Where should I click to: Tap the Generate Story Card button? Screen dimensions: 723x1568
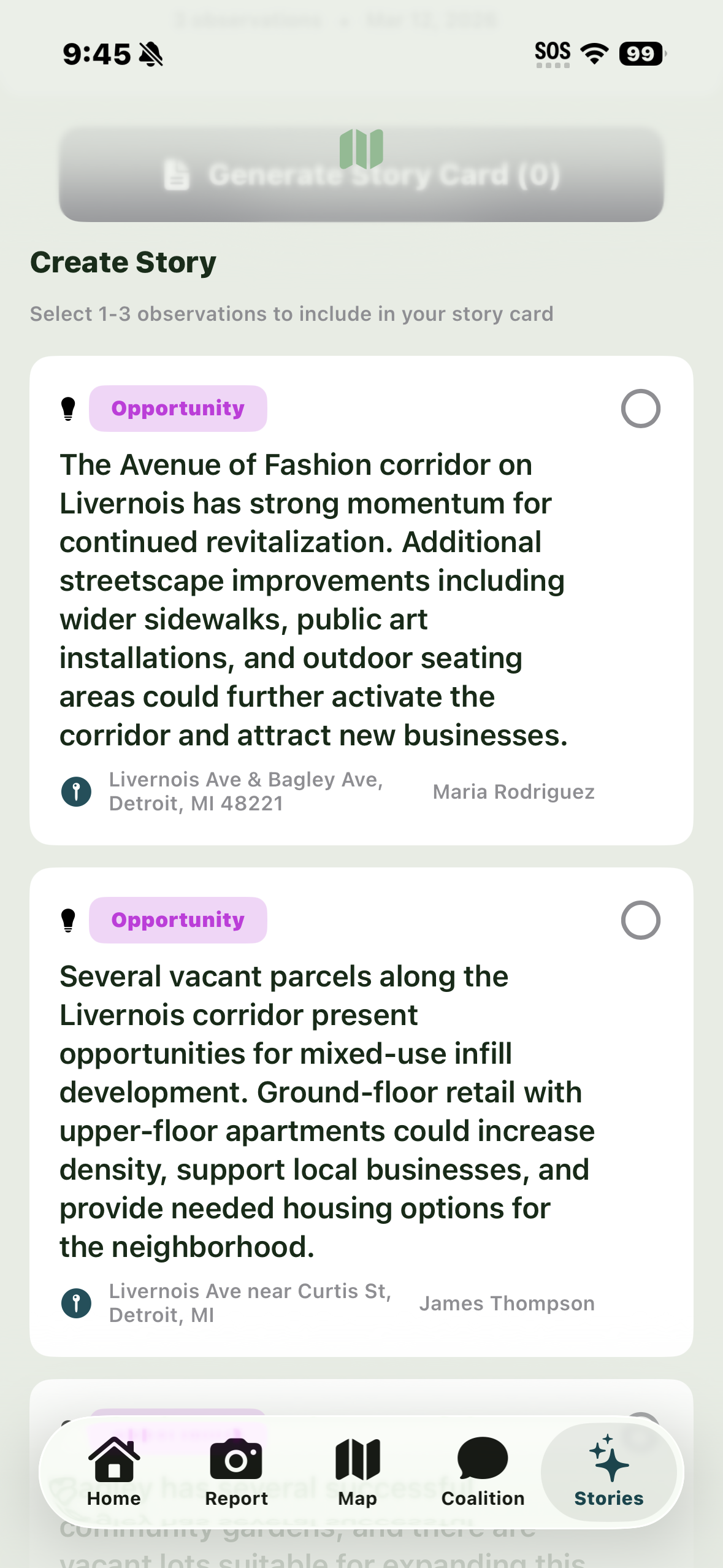tap(361, 175)
